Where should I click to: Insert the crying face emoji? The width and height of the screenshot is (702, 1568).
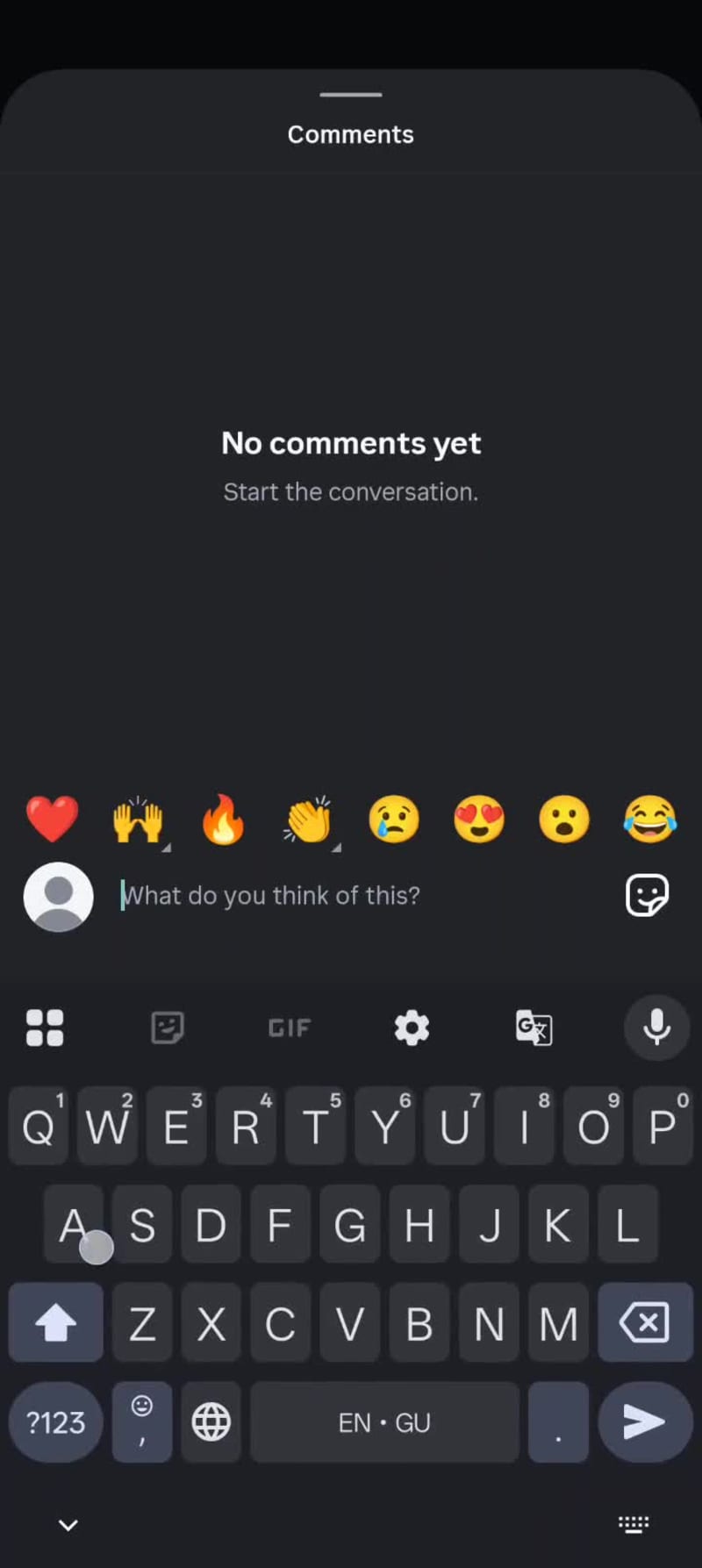pyautogui.click(x=394, y=820)
